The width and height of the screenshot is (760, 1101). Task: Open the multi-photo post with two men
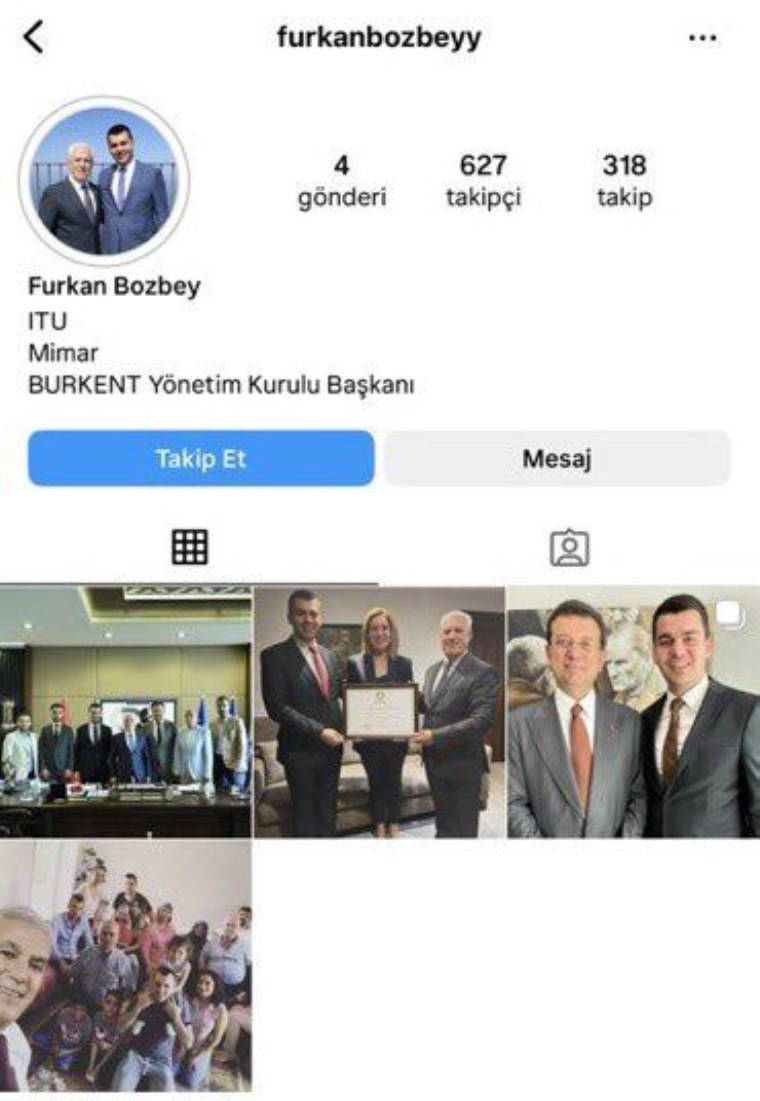click(633, 711)
